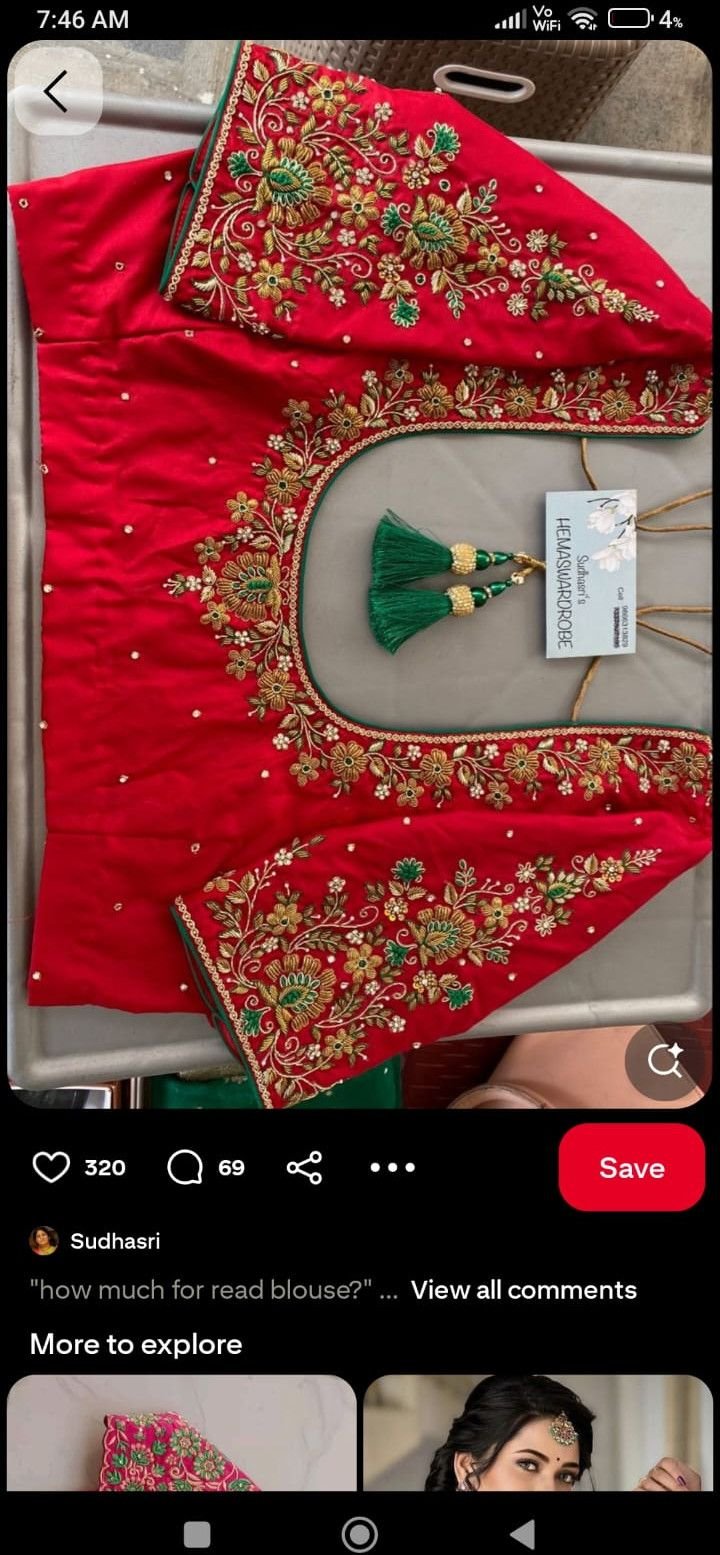Open the comments section
The width and height of the screenshot is (720, 1555).
click(183, 1167)
